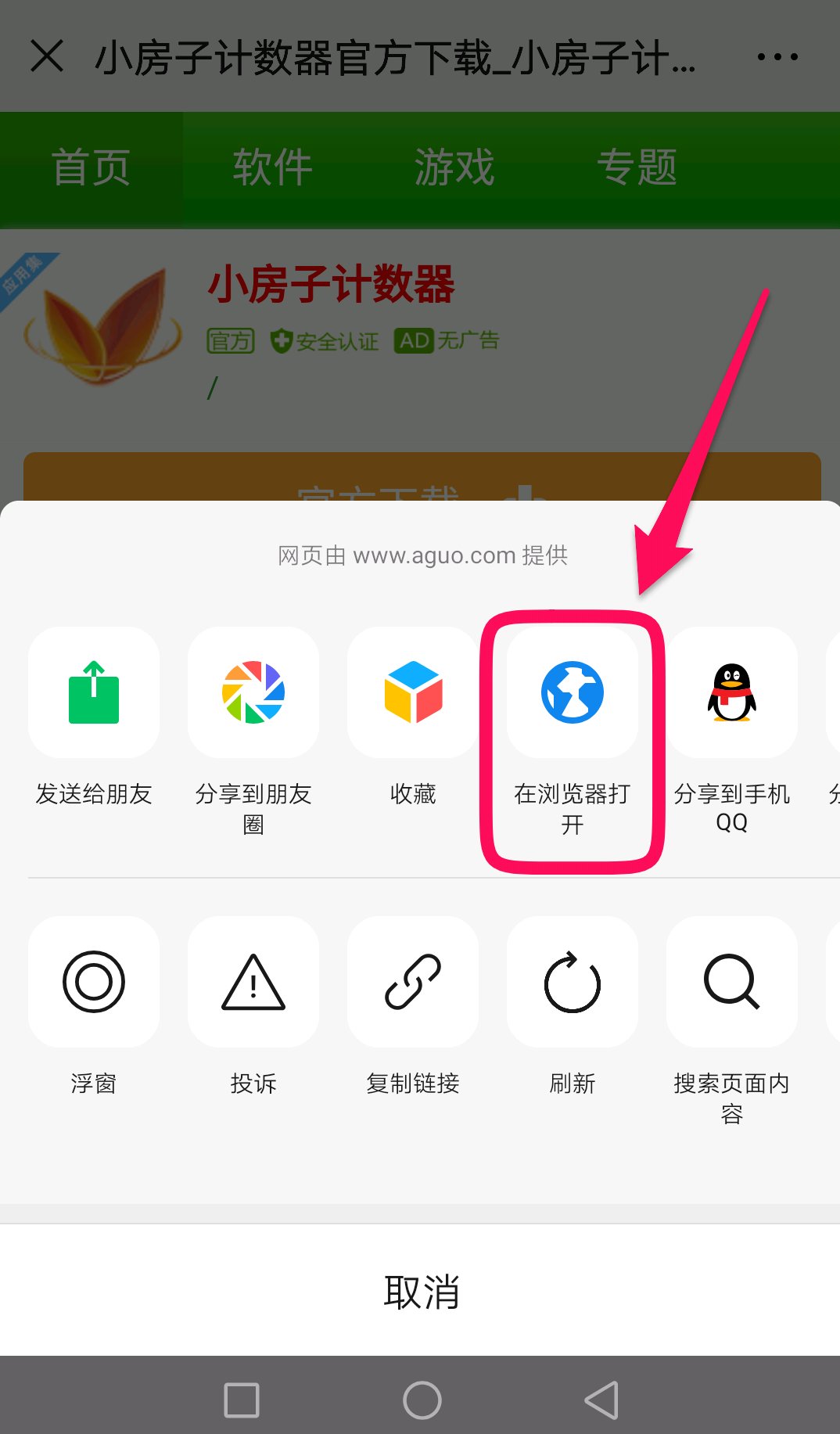Tap 投诉 to report the page

pyautogui.click(x=253, y=982)
